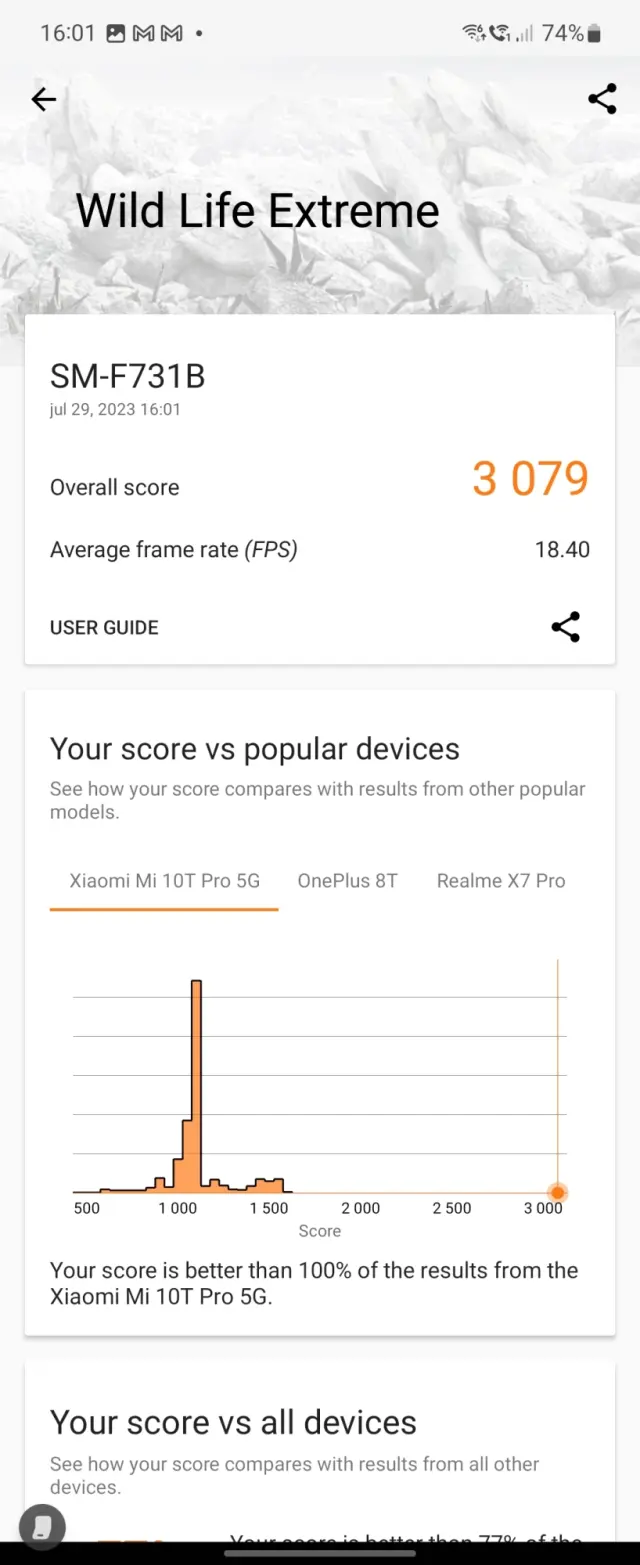
Task: Select the Xiaomi Mi 10T Pro 5G tab
Action: pyautogui.click(x=164, y=881)
